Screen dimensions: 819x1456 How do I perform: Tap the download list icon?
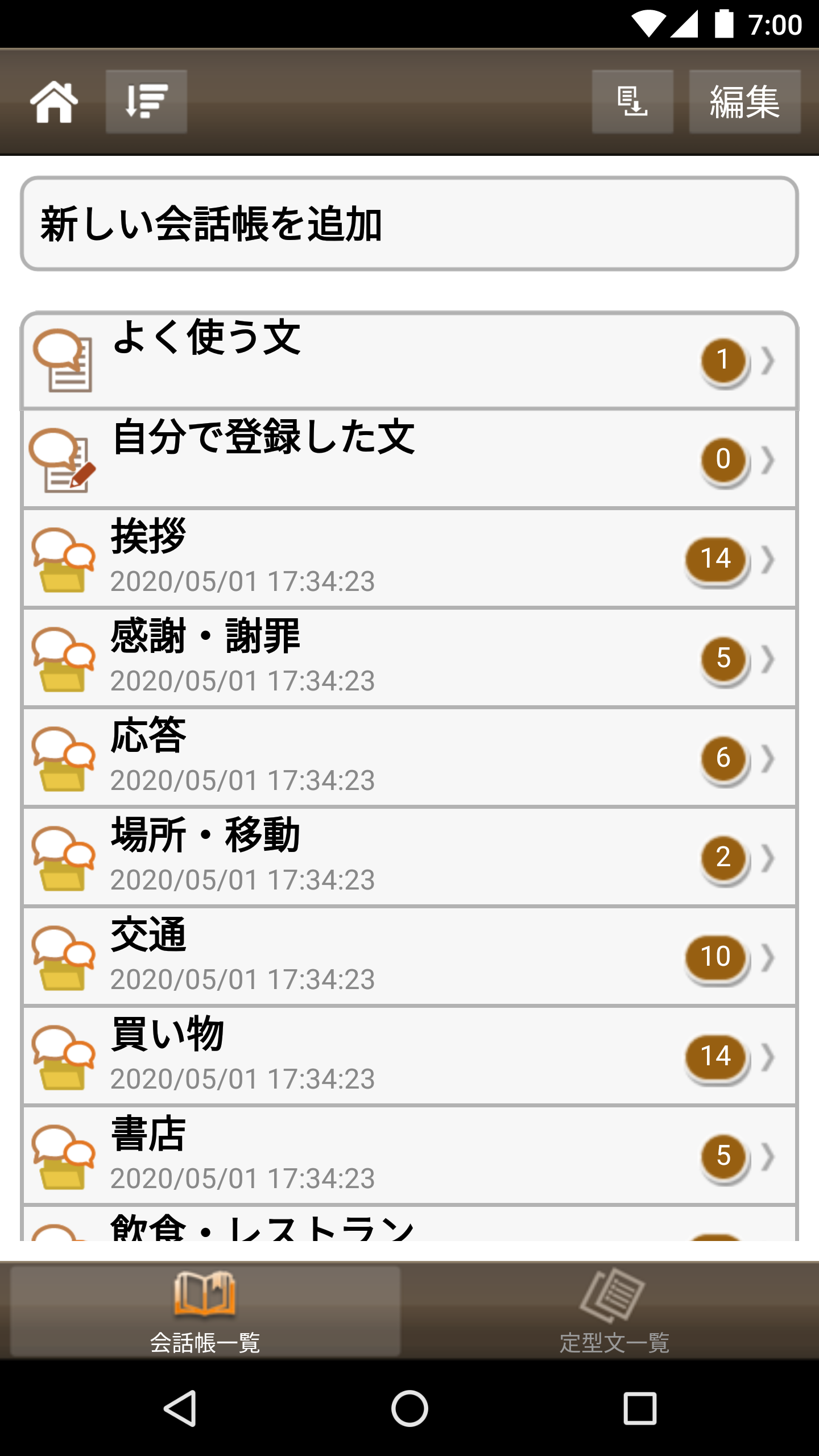click(x=632, y=102)
